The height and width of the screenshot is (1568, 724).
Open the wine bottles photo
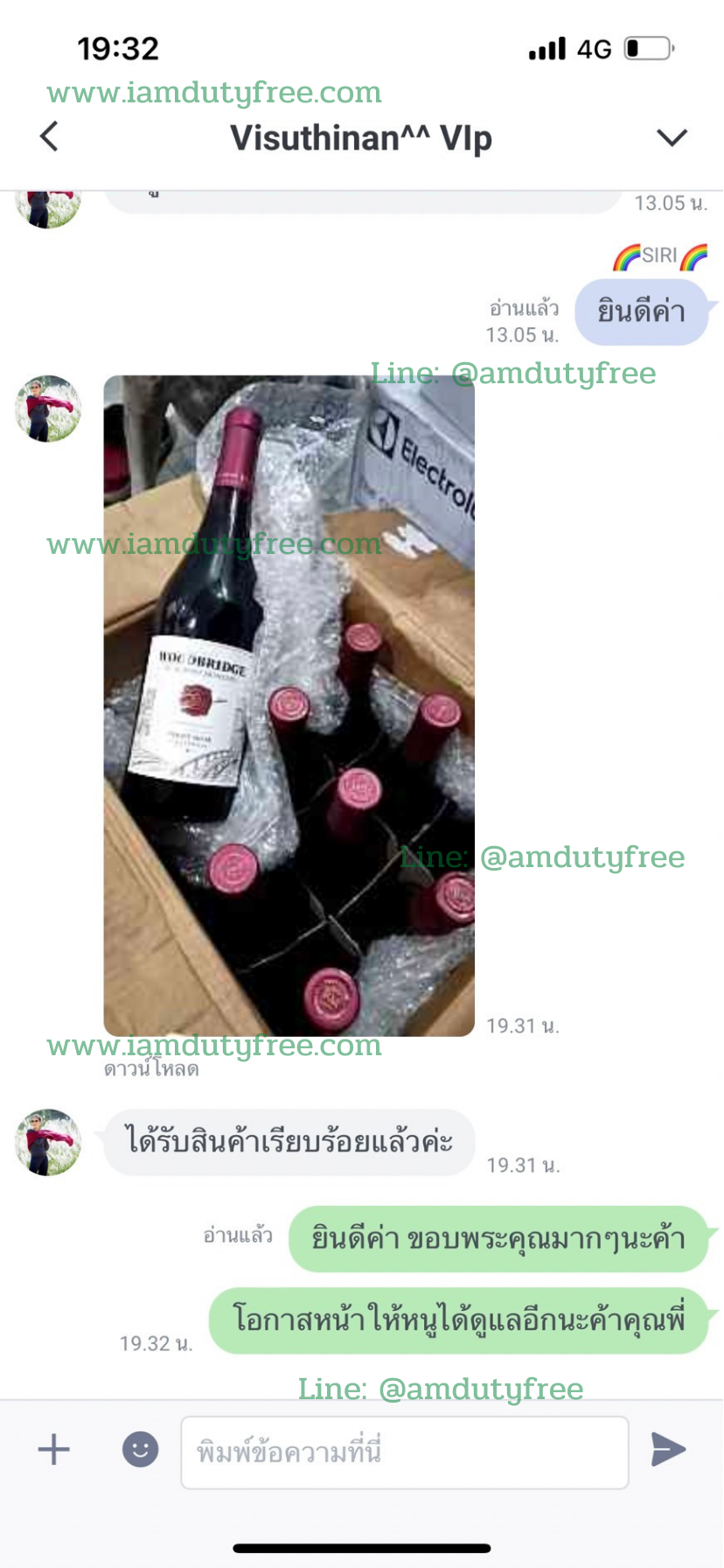(x=289, y=705)
